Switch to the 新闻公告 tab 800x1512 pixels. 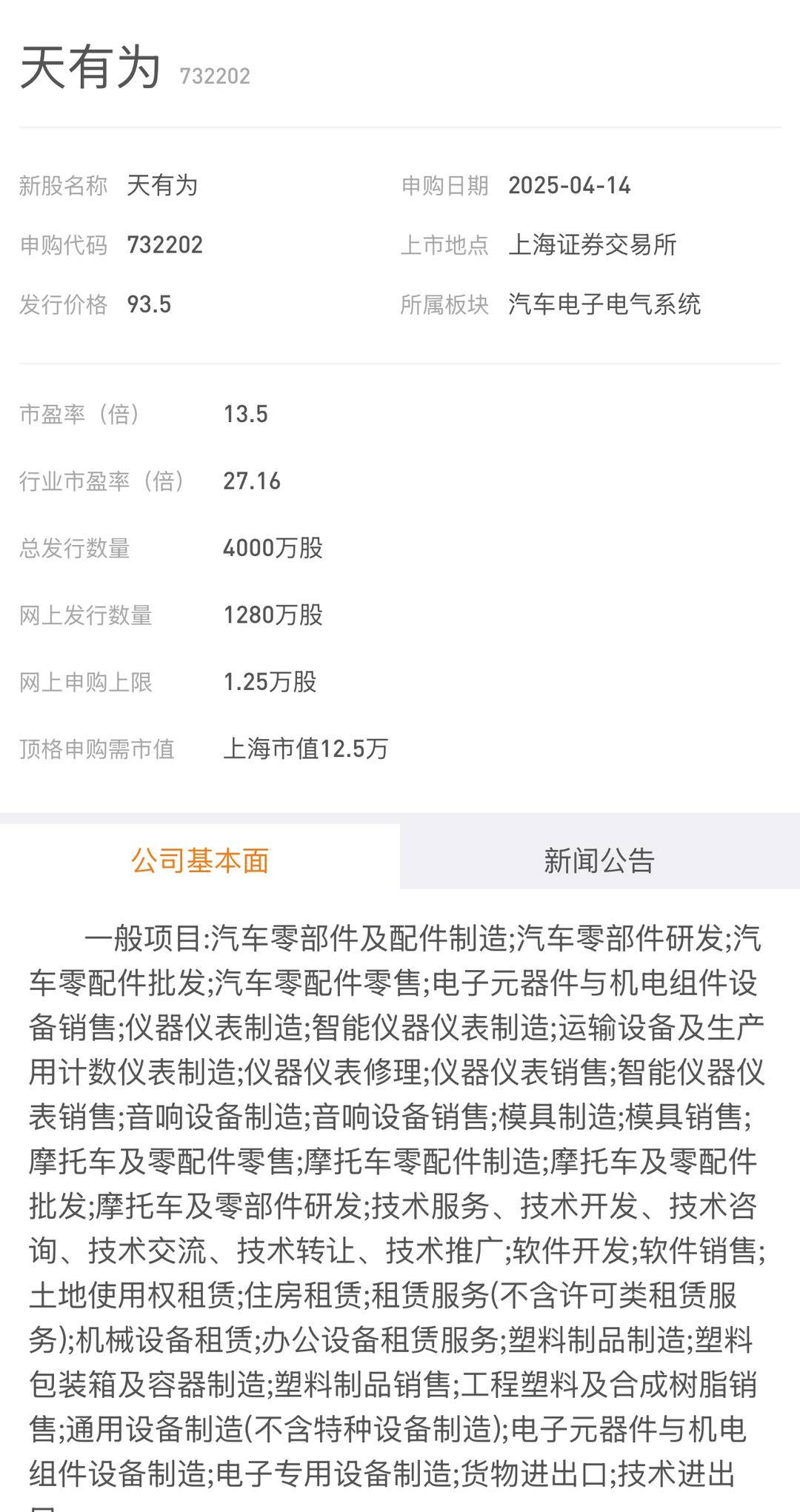point(599,860)
